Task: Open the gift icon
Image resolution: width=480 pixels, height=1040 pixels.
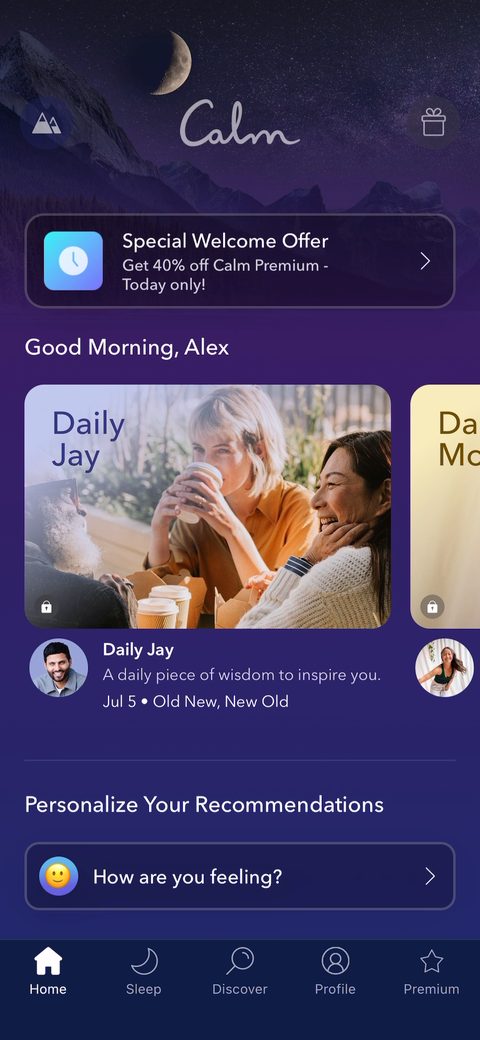Action: [434, 123]
